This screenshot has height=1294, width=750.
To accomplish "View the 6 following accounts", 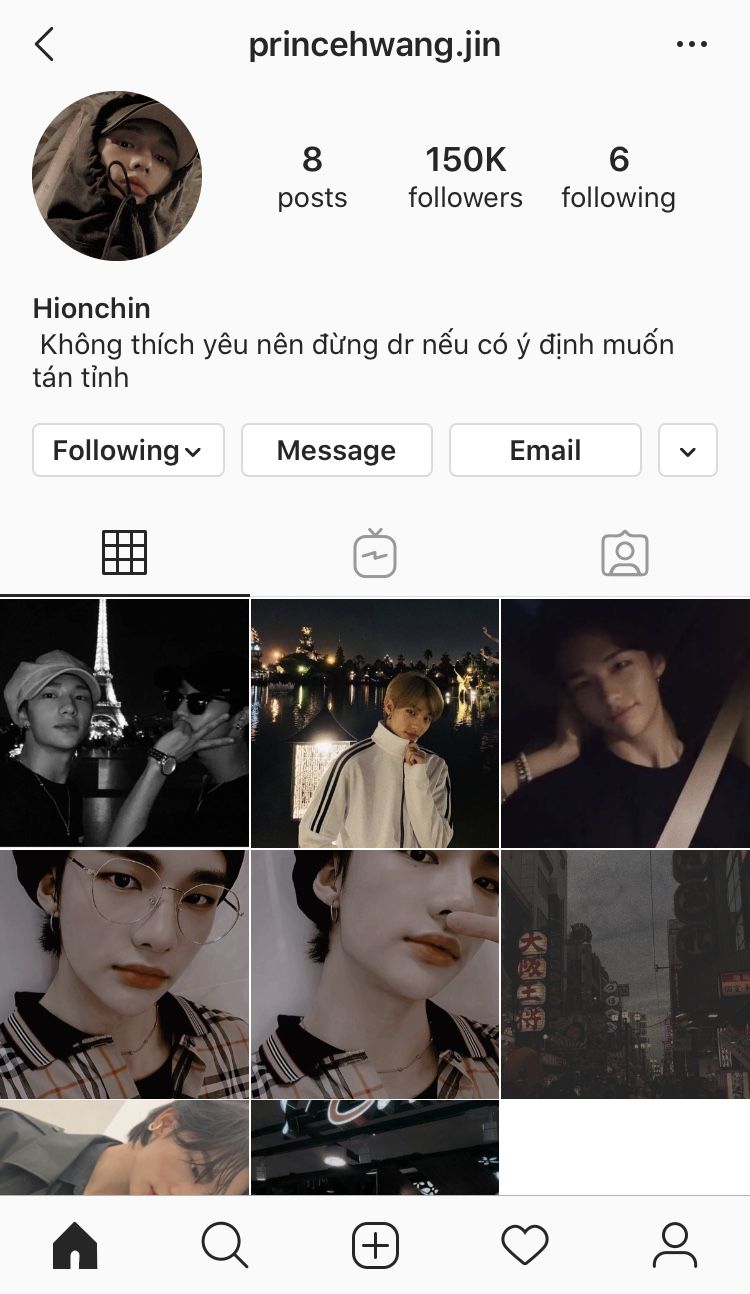I will 618,177.
